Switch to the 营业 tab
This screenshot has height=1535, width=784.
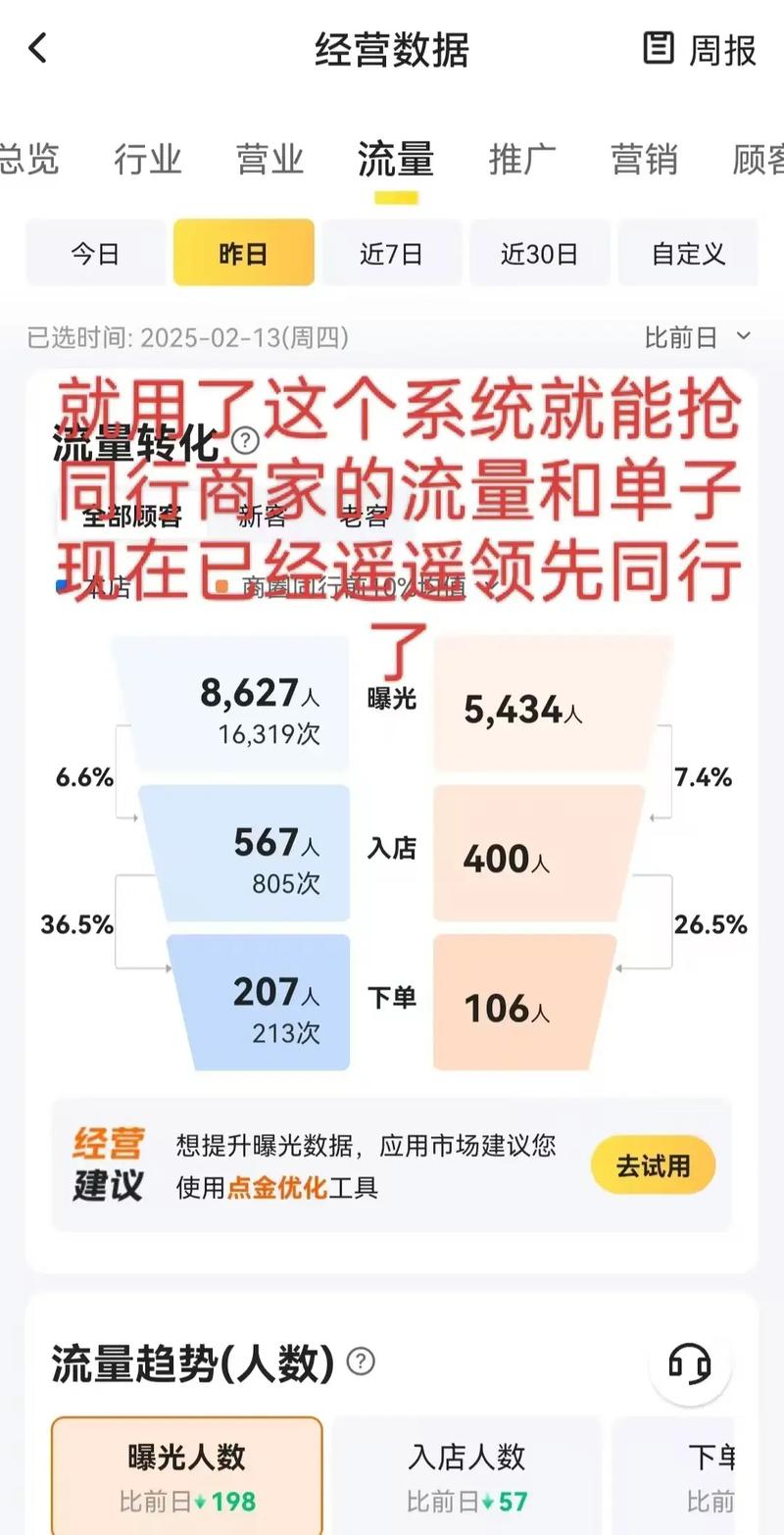(x=269, y=159)
